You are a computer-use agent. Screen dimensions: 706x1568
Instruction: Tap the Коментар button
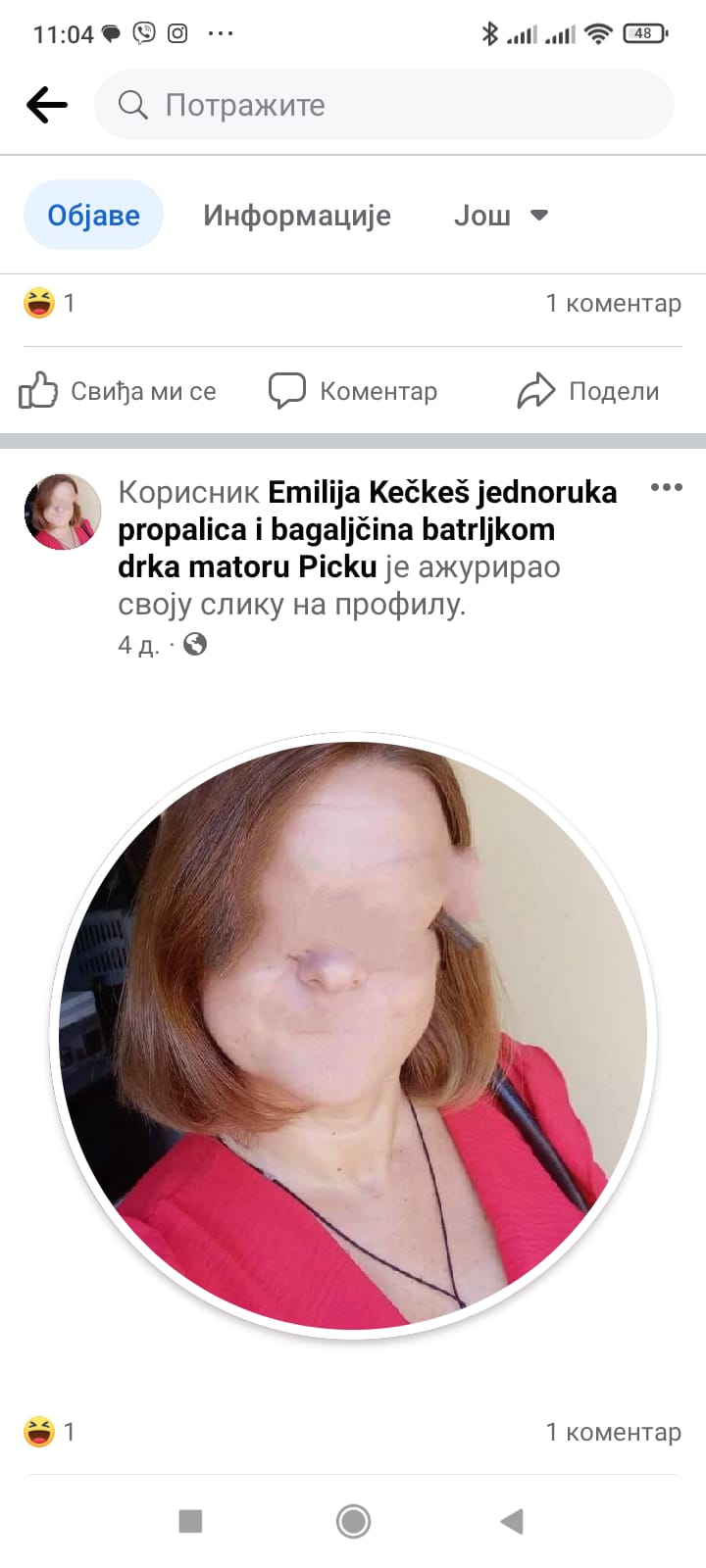(353, 391)
